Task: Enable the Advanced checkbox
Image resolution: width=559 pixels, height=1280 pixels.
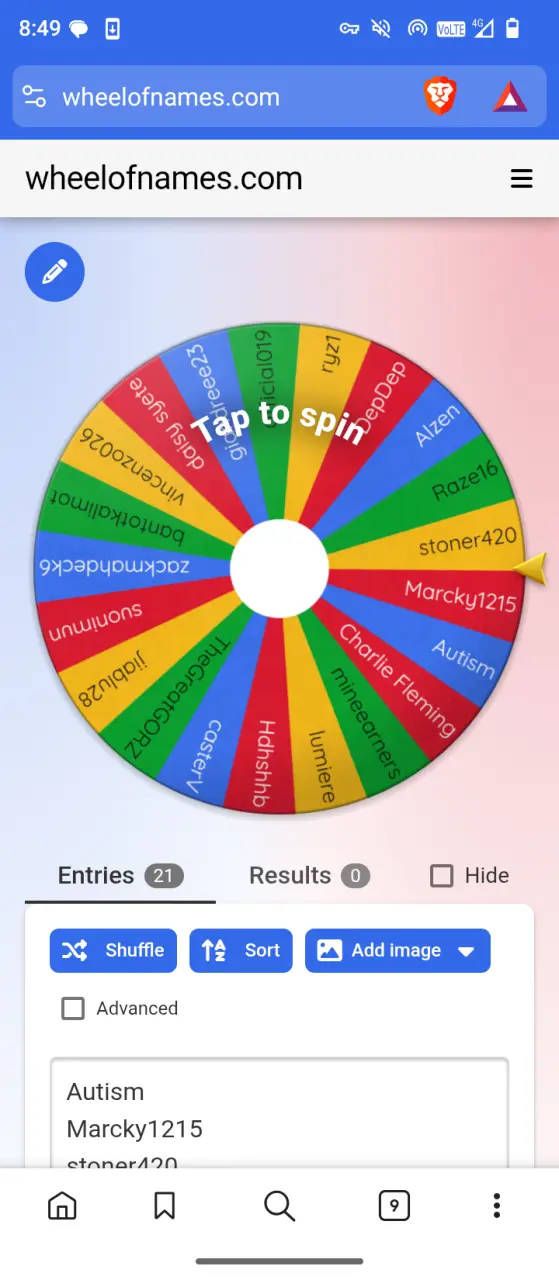Action: pos(73,1008)
